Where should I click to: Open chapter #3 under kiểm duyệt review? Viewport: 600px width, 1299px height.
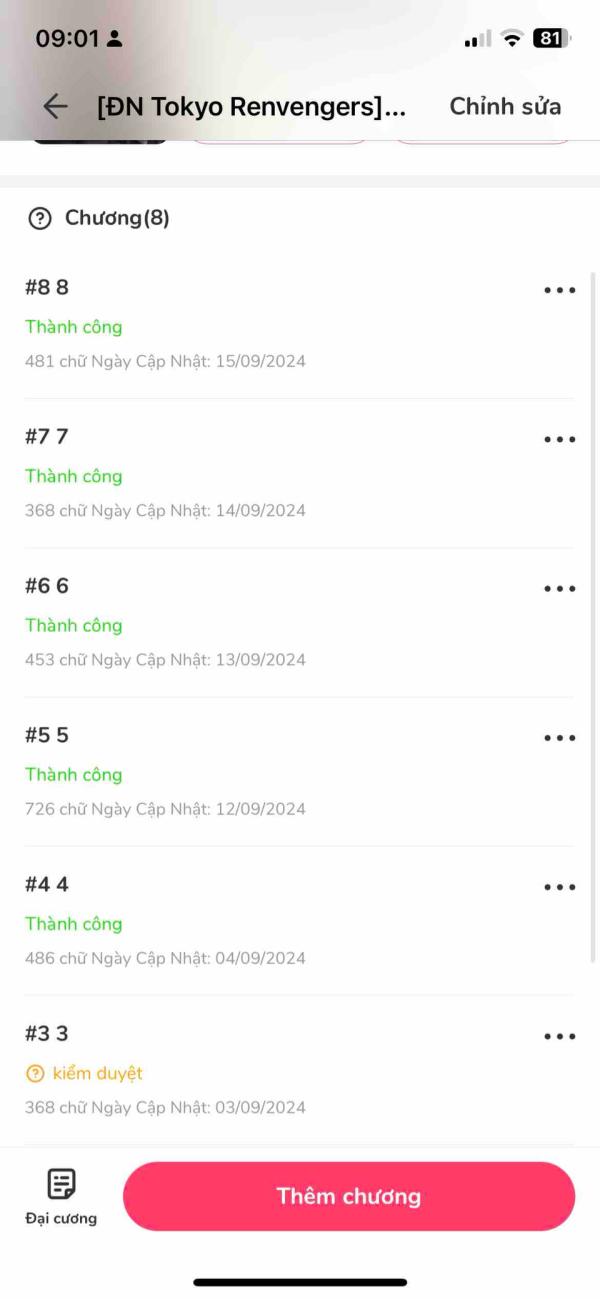pos(250,1070)
